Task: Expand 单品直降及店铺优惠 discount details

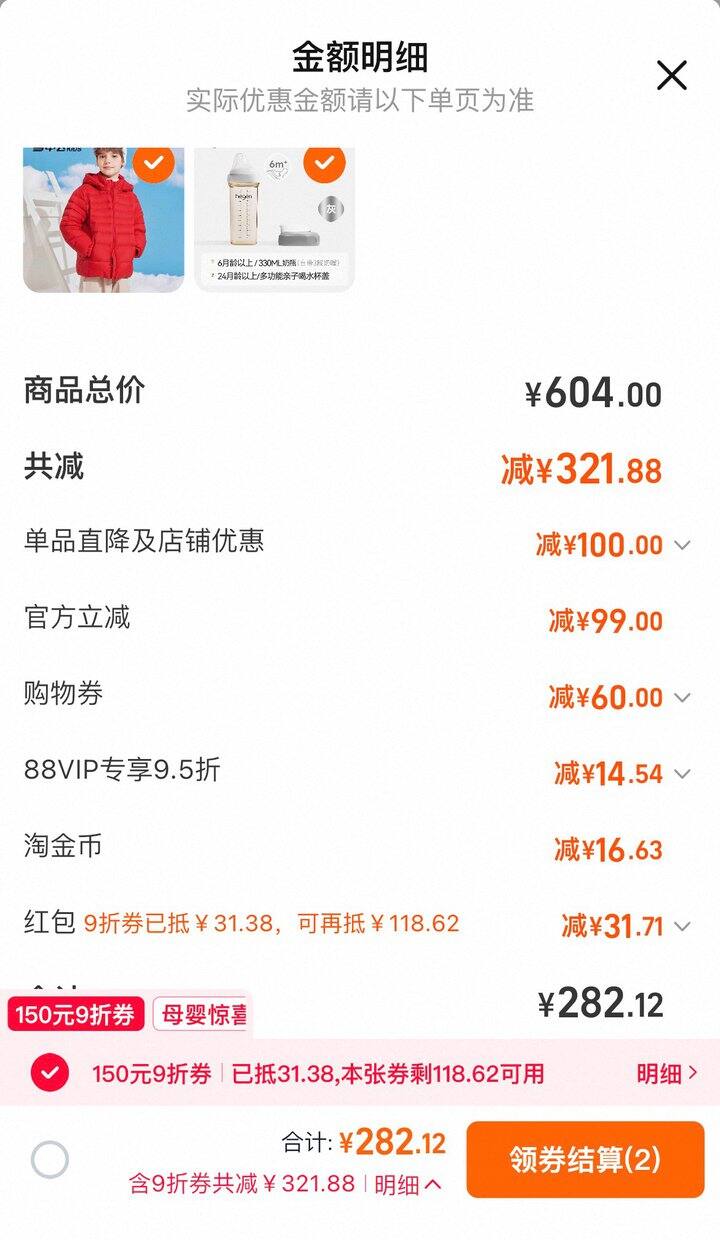Action: pyautogui.click(x=682, y=545)
